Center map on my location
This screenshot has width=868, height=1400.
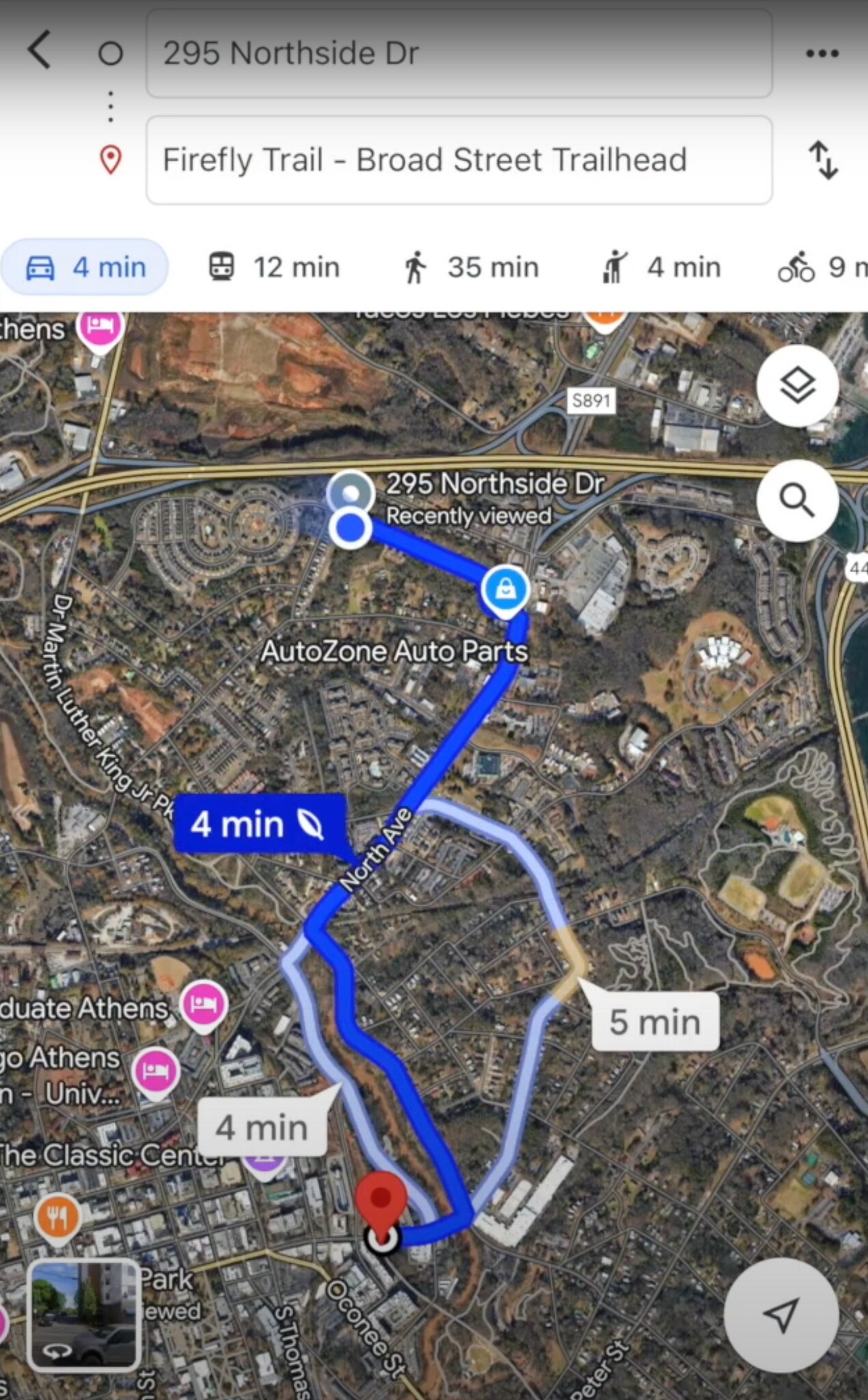point(781,1315)
